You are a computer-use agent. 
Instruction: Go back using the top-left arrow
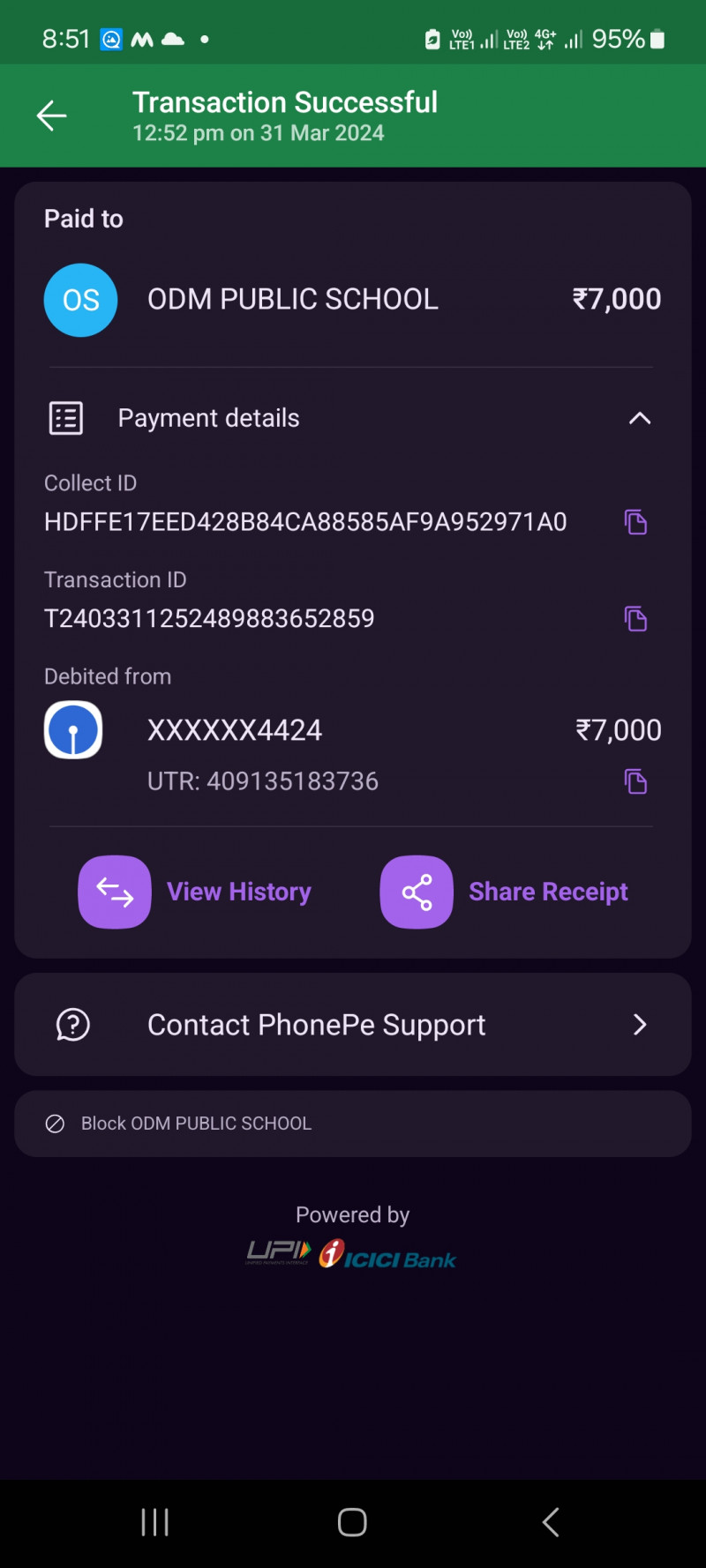[51, 116]
